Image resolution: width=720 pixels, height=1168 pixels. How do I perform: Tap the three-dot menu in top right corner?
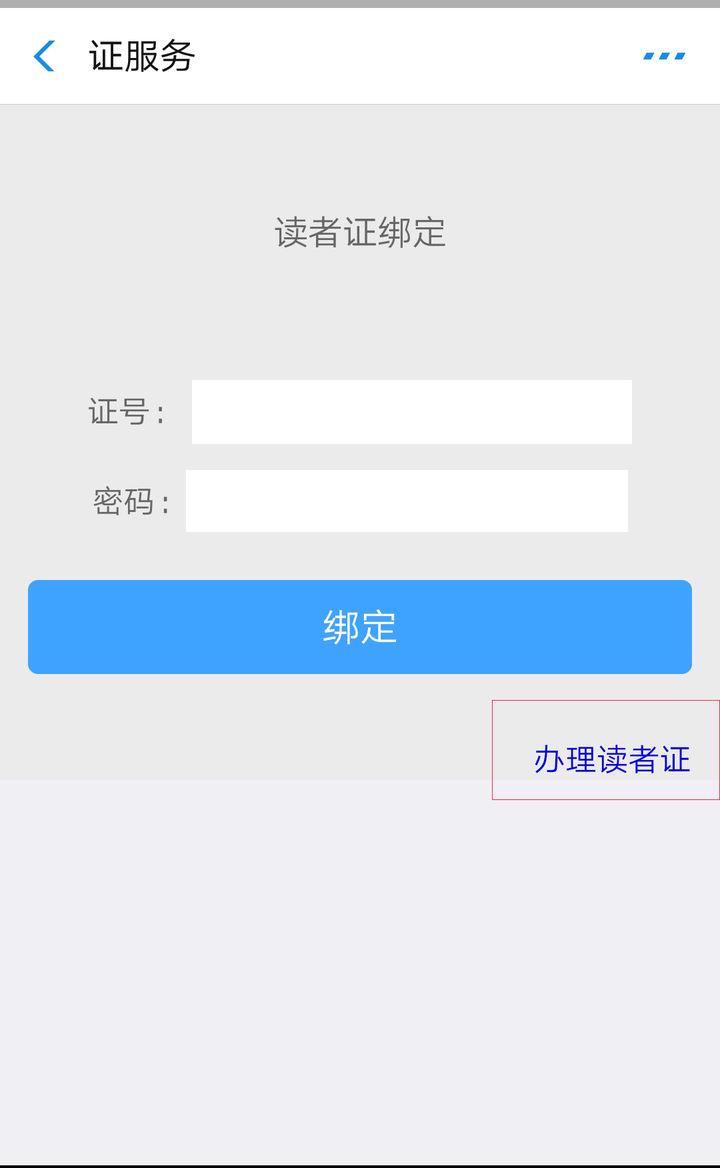[x=662, y=57]
